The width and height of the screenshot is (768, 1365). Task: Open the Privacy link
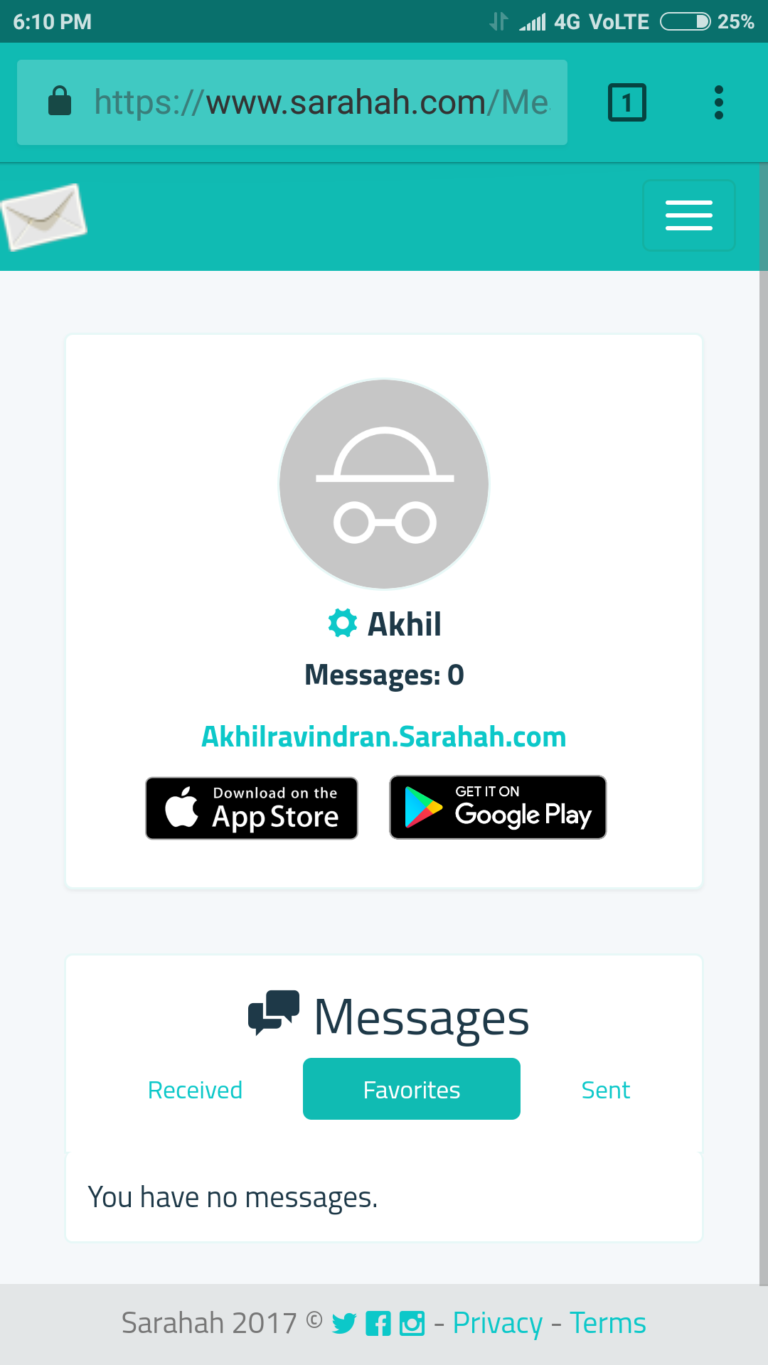(497, 1323)
